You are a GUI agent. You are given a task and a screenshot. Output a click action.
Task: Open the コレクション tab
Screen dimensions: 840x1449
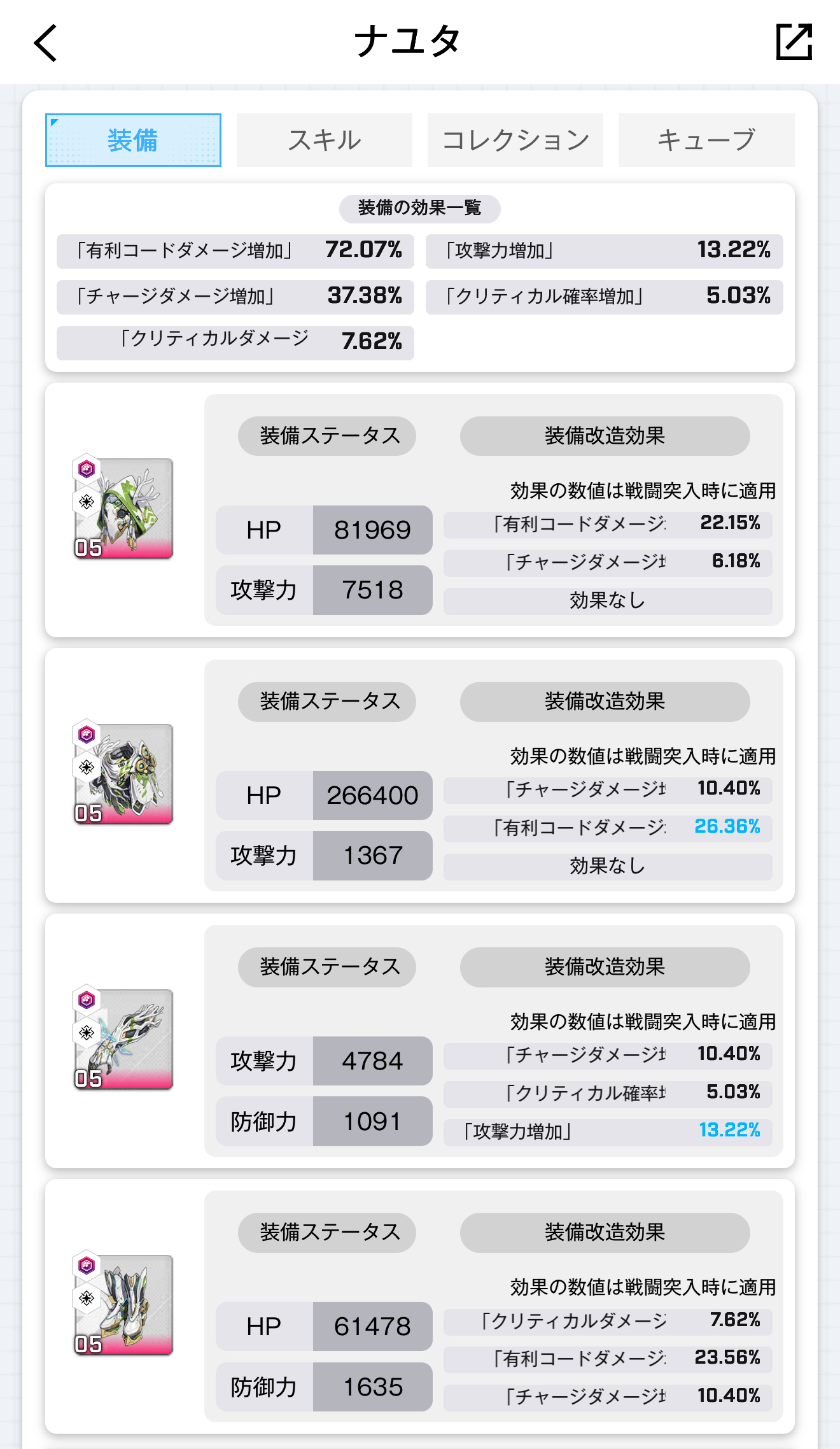[515, 140]
